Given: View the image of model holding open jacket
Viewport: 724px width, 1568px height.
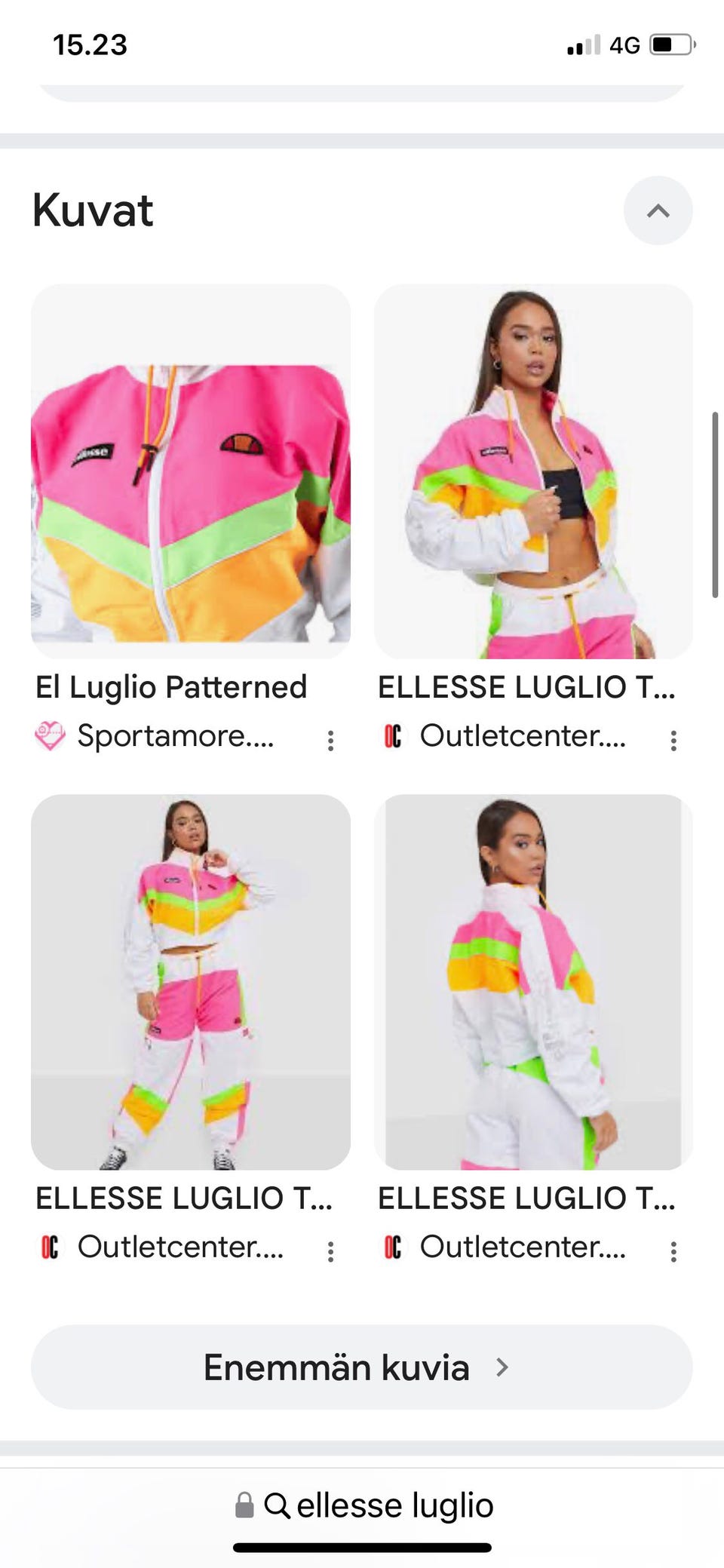Looking at the screenshot, I should click(x=533, y=471).
